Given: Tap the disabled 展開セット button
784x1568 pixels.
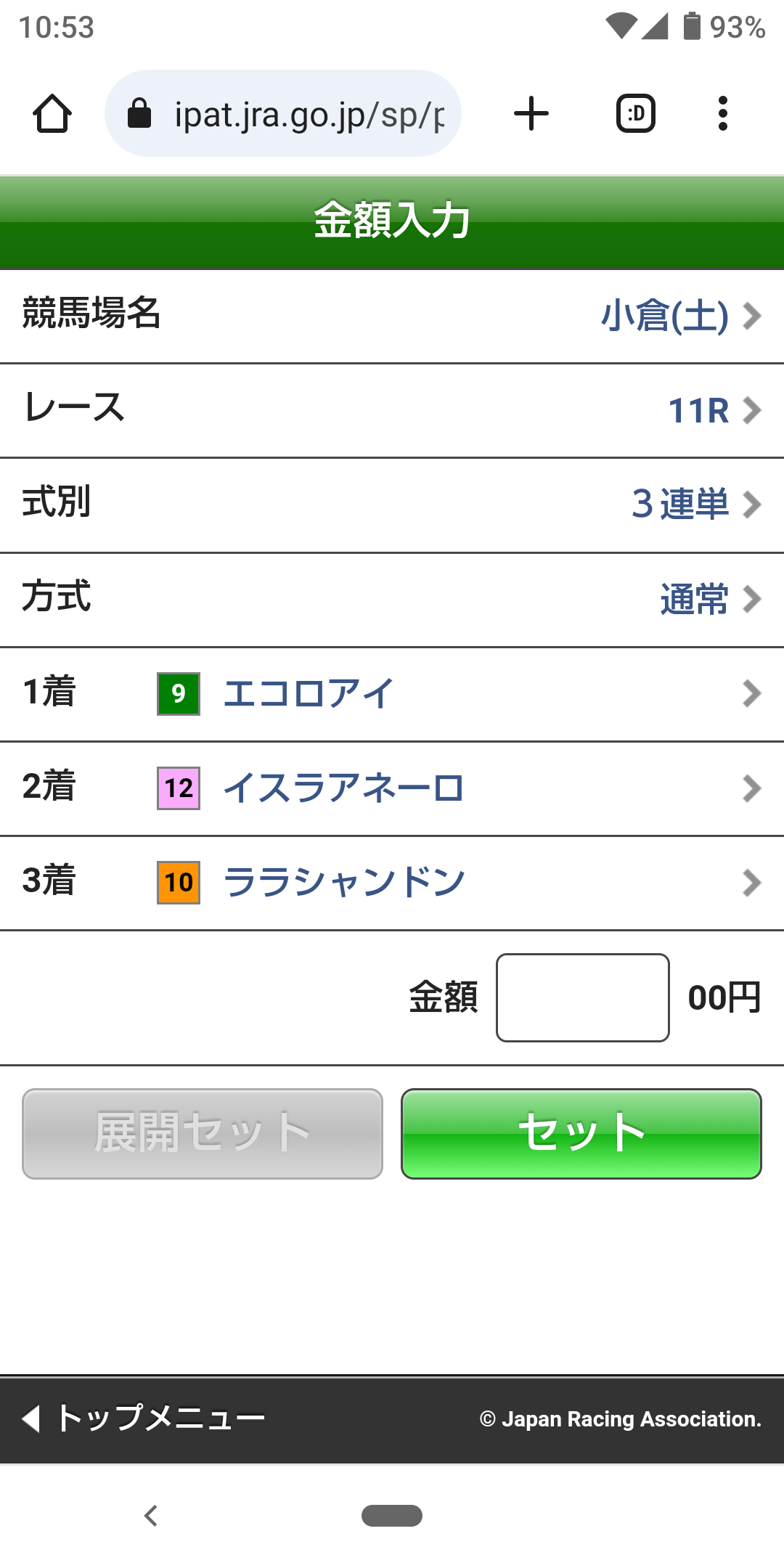Looking at the screenshot, I should (x=200, y=1134).
